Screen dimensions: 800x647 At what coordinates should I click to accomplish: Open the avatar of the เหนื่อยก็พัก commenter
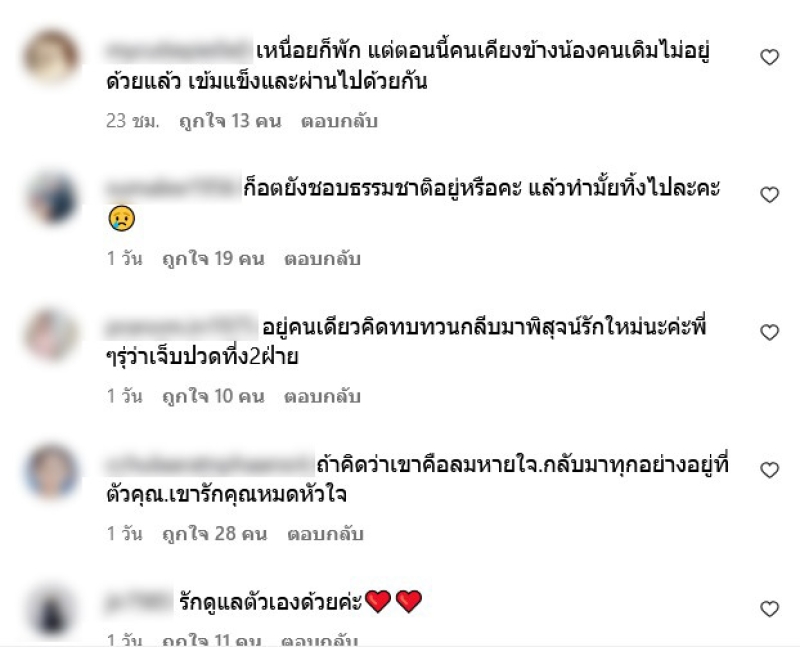point(50,58)
